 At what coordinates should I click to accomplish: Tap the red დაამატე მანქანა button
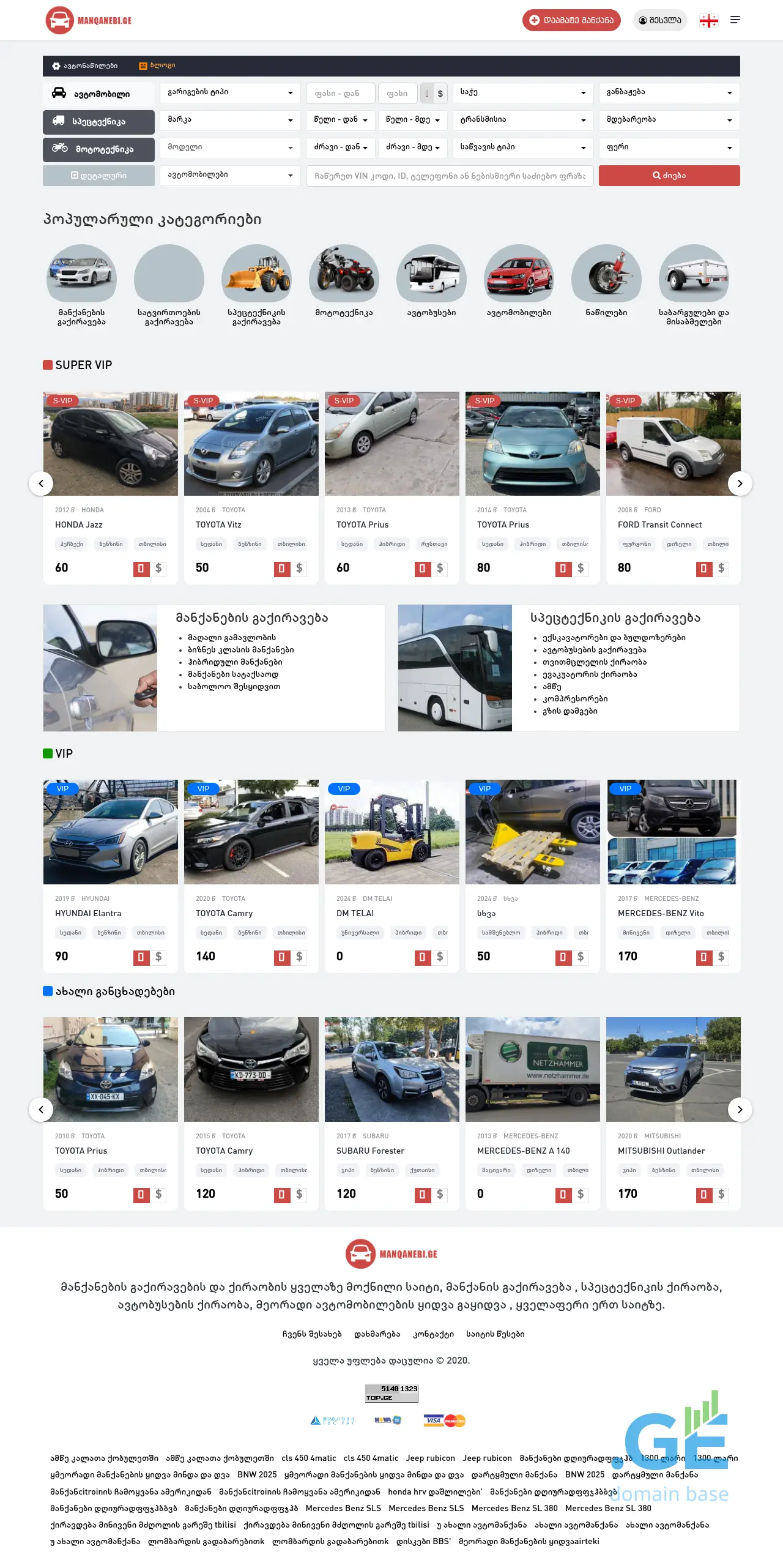tap(571, 20)
